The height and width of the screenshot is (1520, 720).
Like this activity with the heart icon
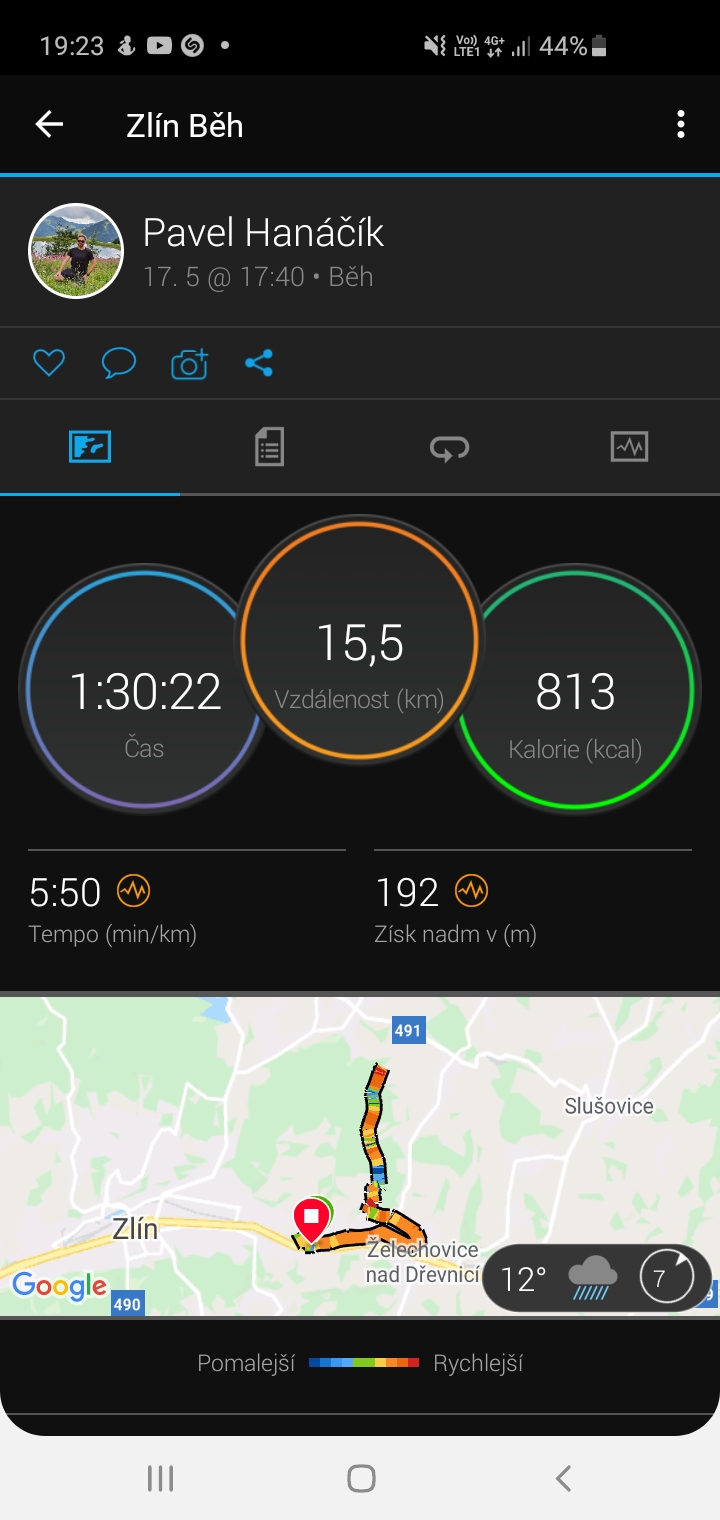(48, 363)
